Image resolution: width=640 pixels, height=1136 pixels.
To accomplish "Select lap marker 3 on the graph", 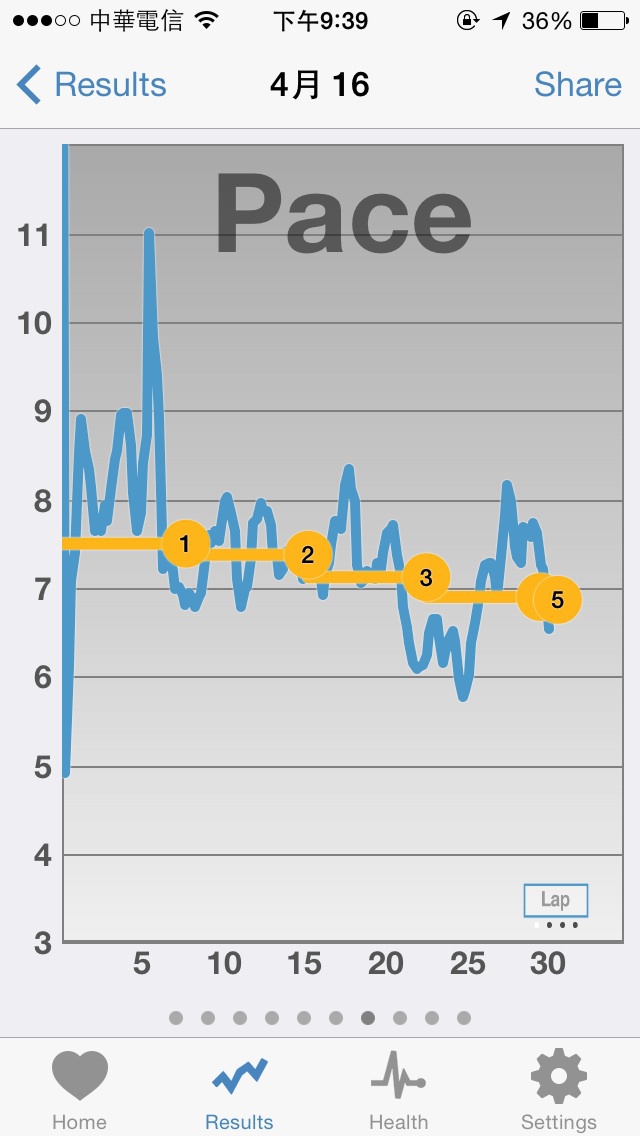I will coord(425,577).
